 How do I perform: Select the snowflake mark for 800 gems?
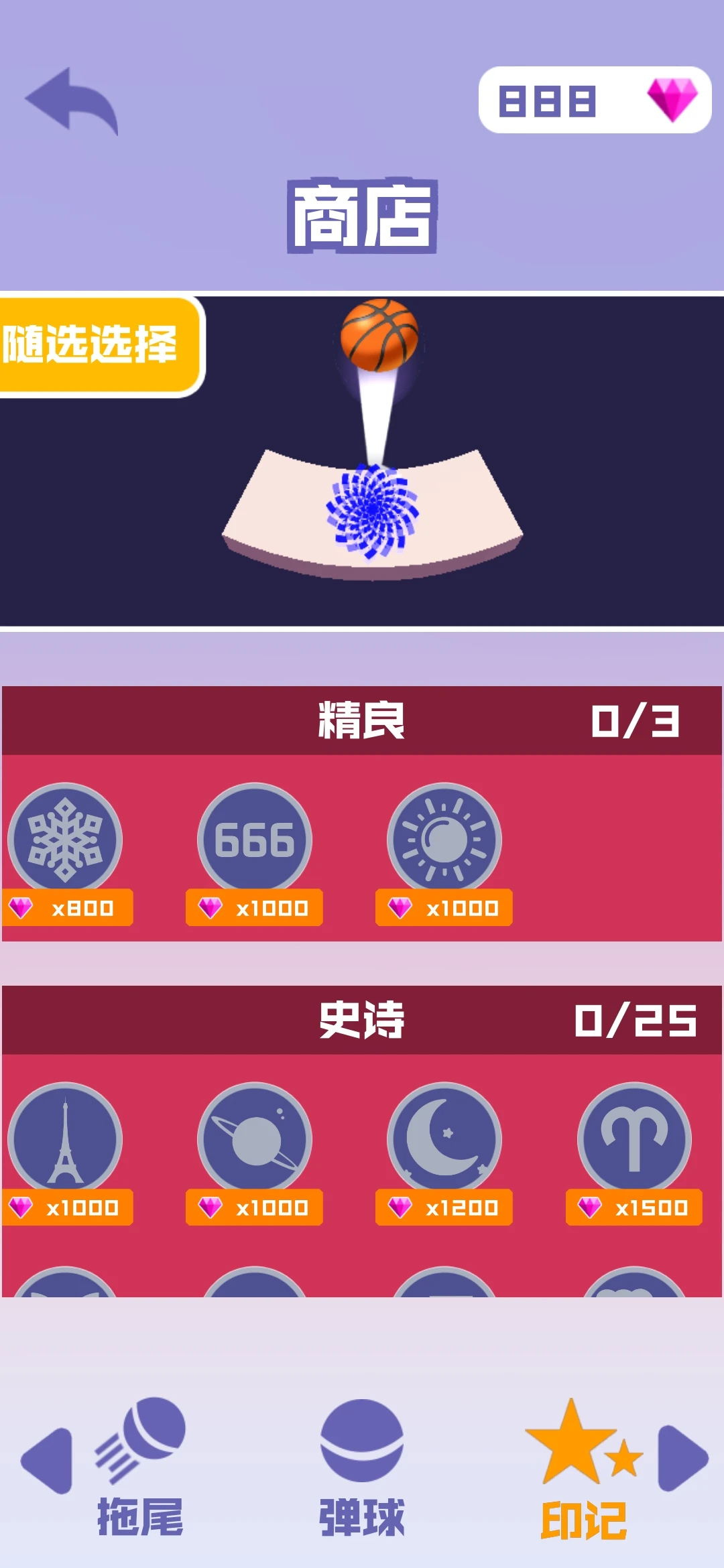(x=65, y=840)
